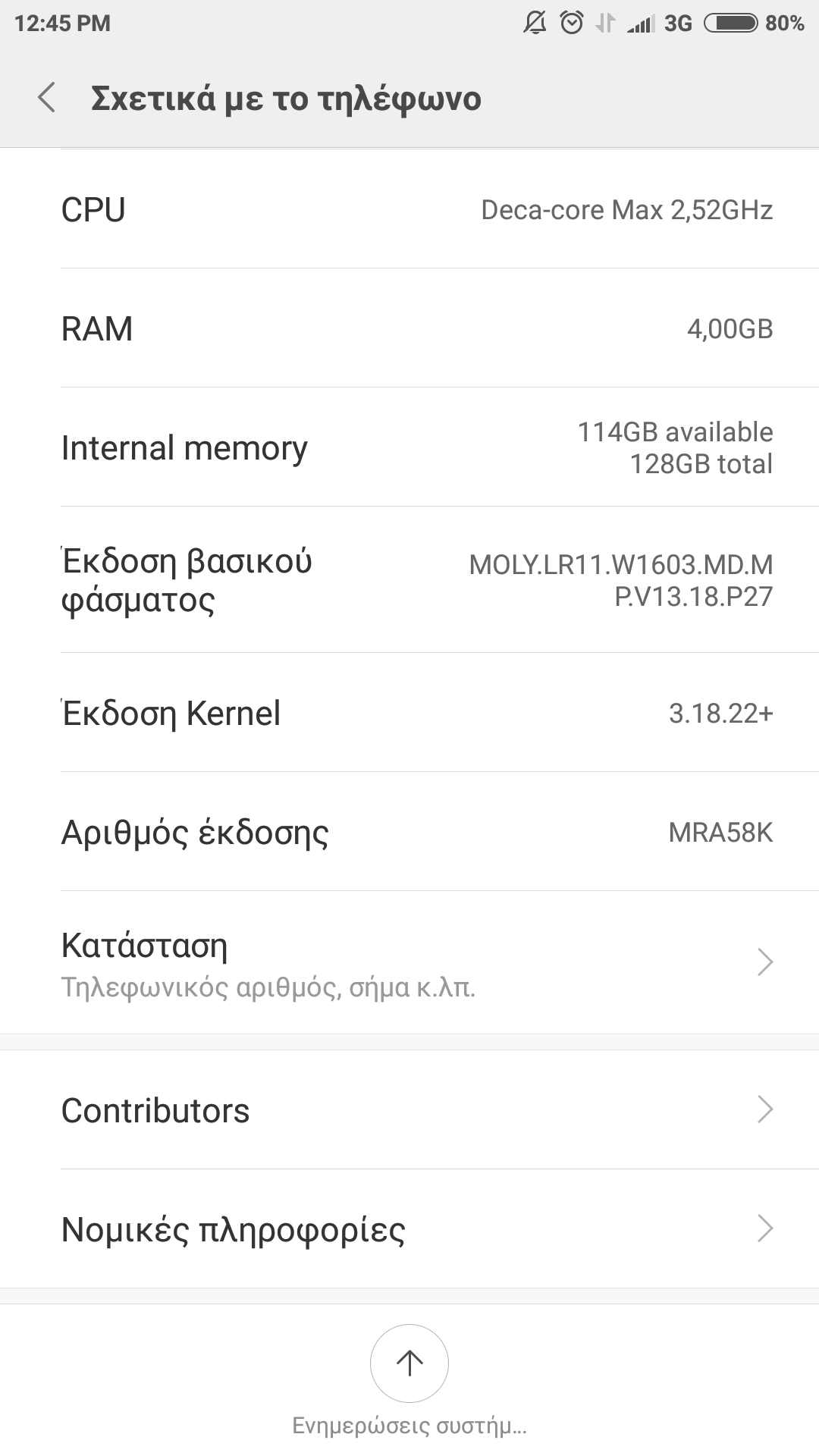Tap the Αριθμός έκδοσης row
The image size is (819, 1456).
tap(409, 832)
